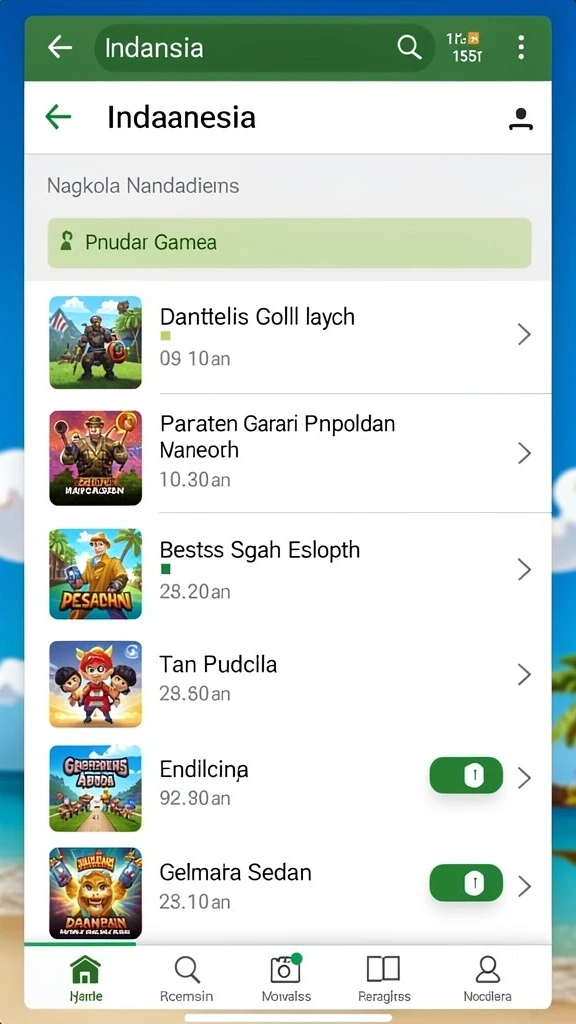Open the Gelmata Sedan game row
Screen dimensions: 576x1024
(x=288, y=888)
